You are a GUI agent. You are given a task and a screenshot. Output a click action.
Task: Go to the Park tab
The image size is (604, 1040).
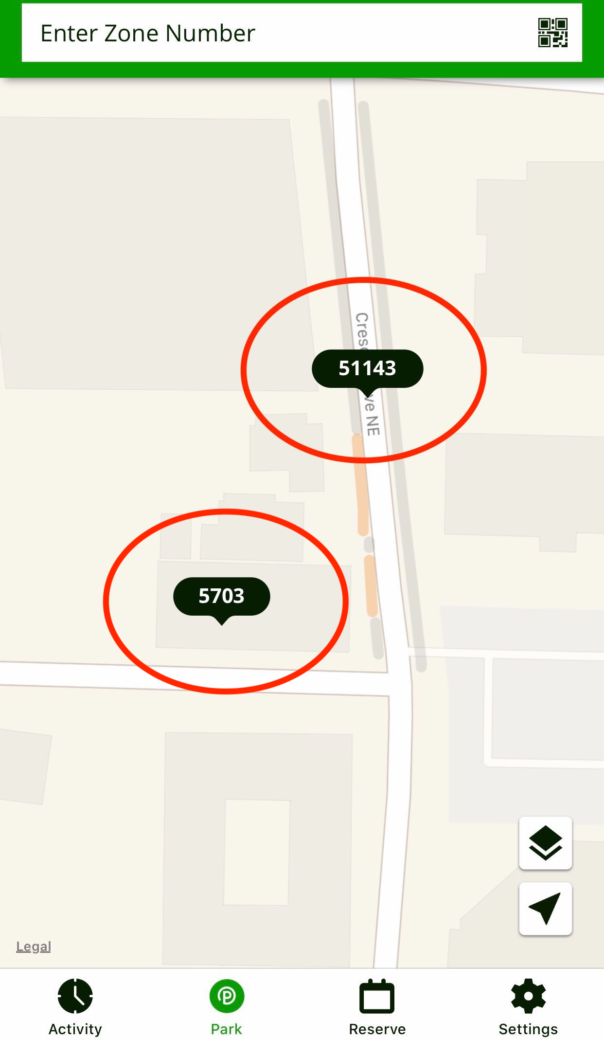(226, 1006)
